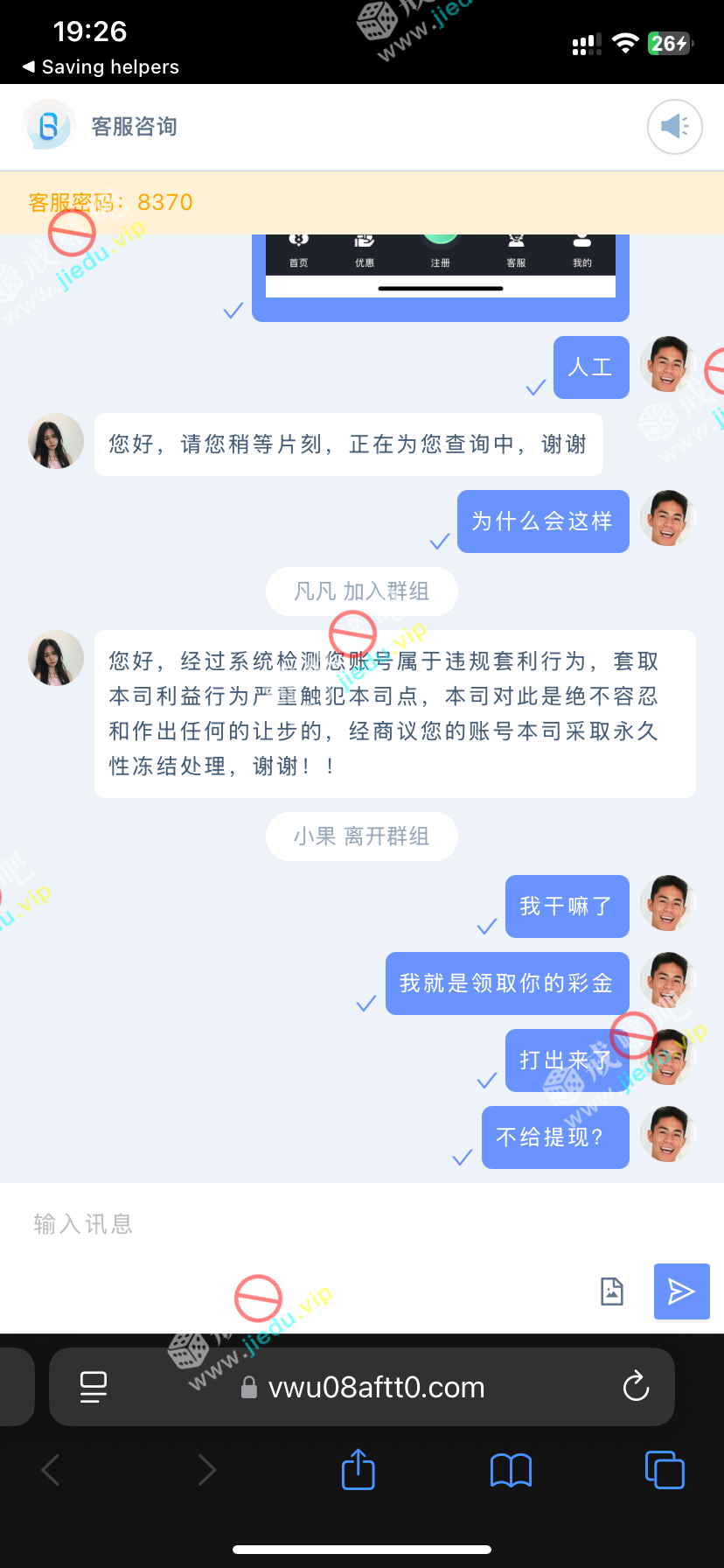Toggle the sound speaker icon
The width and height of the screenshot is (724, 1568).
click(x=674, y=127)
